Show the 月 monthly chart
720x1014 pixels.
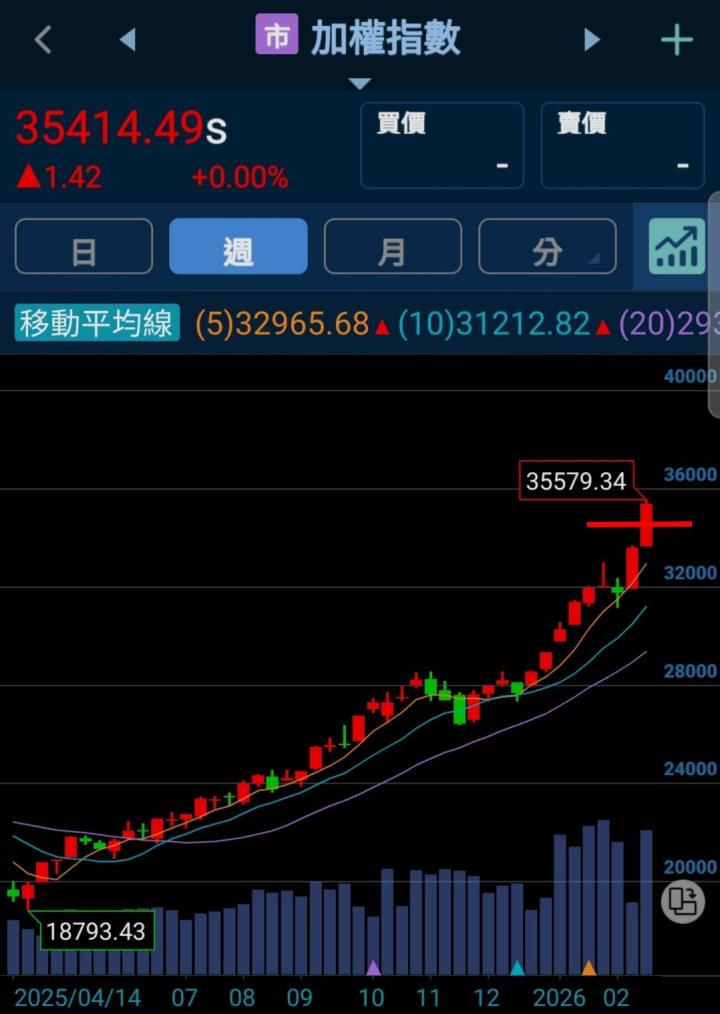tap(393, 247)
